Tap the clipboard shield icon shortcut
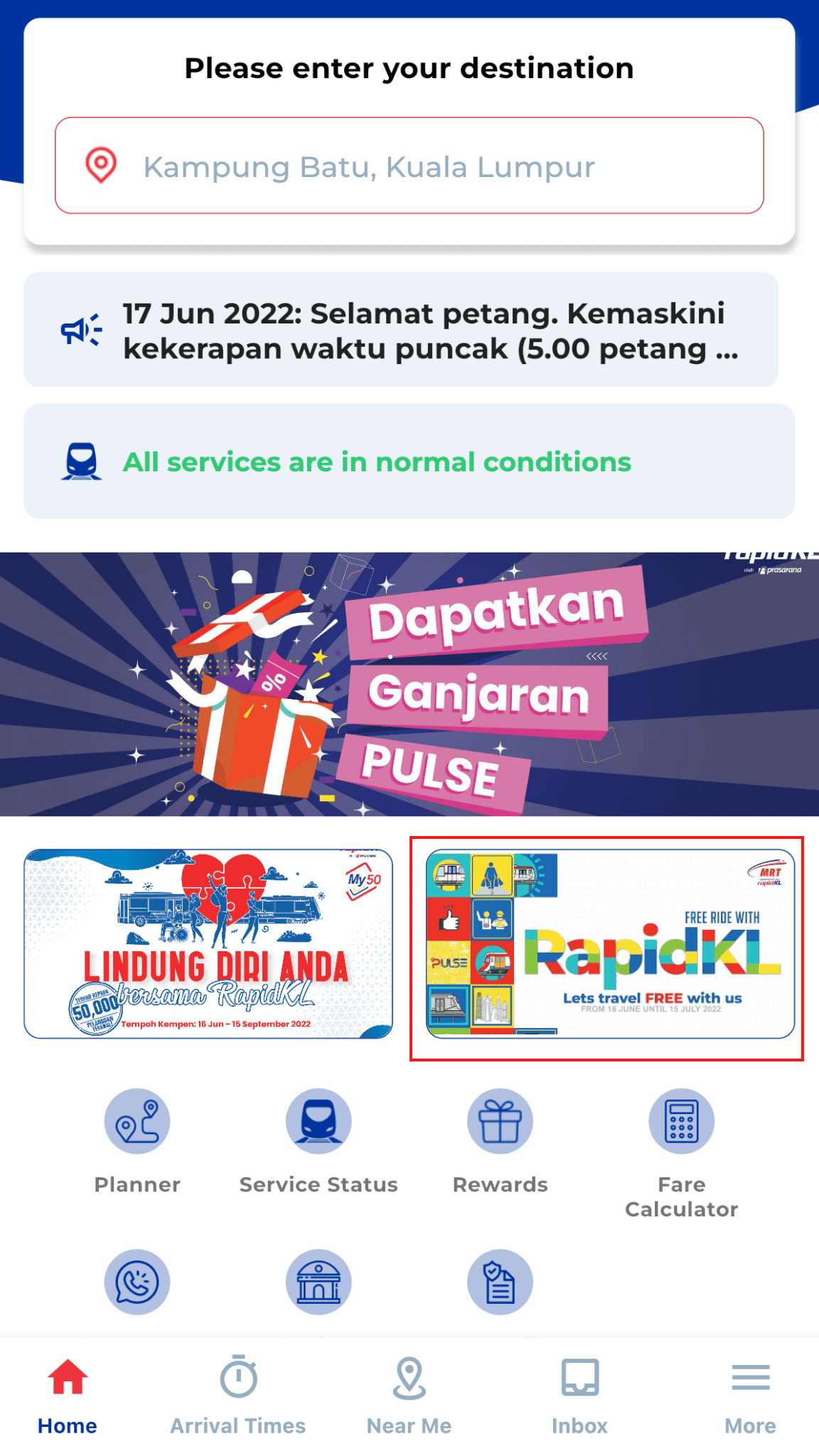819x1456 pixels. tap(500, 1282)
